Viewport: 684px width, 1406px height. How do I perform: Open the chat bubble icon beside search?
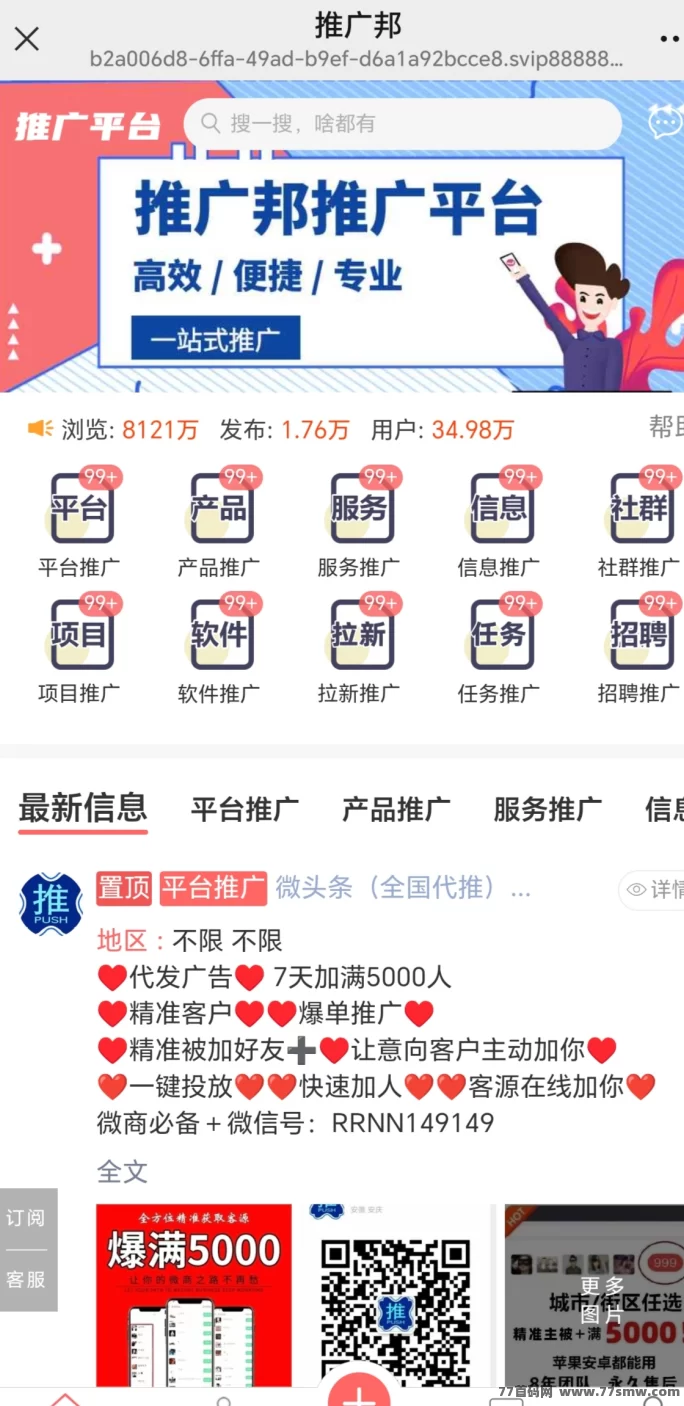point(664,122)
